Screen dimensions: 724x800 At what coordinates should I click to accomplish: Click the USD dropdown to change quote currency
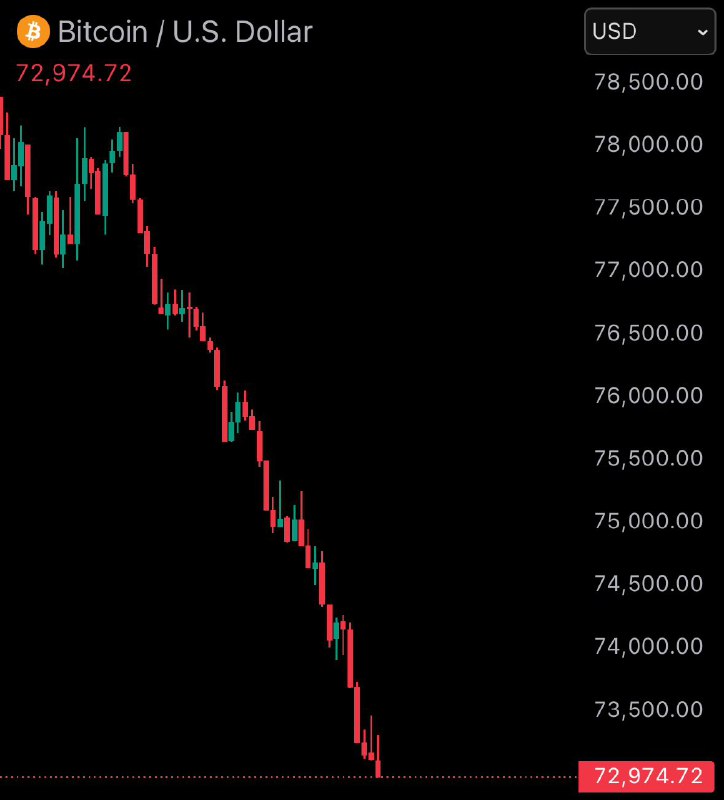(x=649, y=31)
